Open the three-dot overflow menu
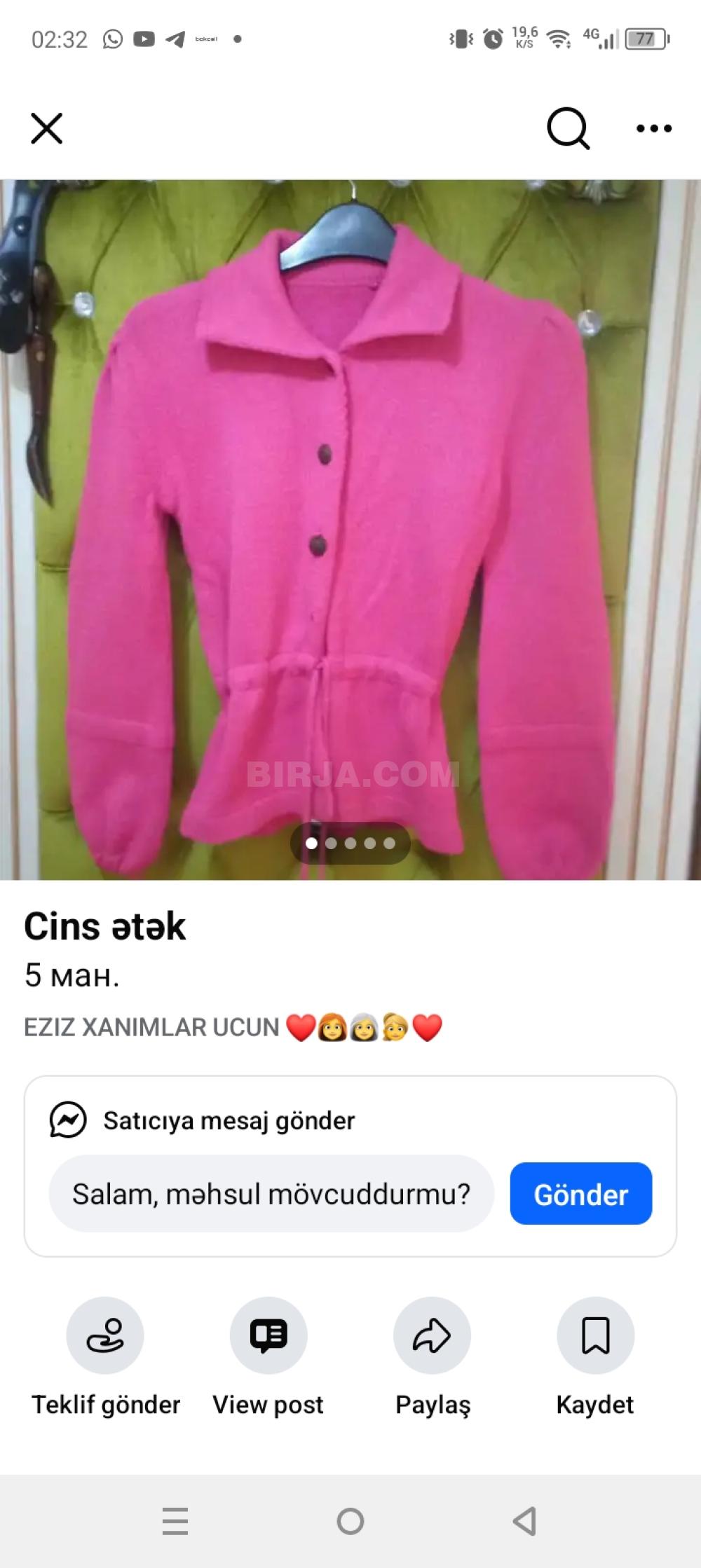This screenshot has width=701, height=1568. tap(653, 128)
